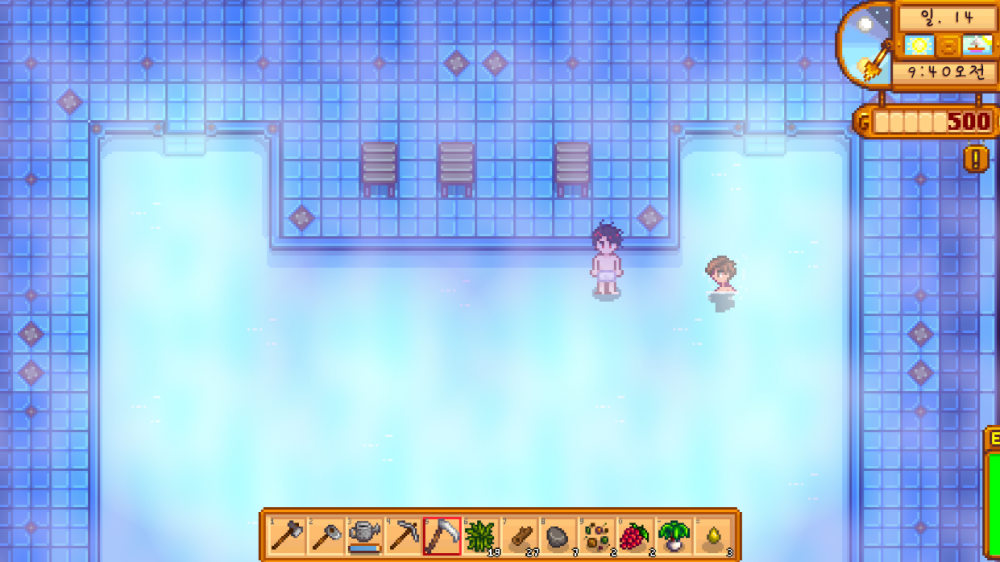
Task: Equip the pickaxe tool
Action: click(403, 535)
